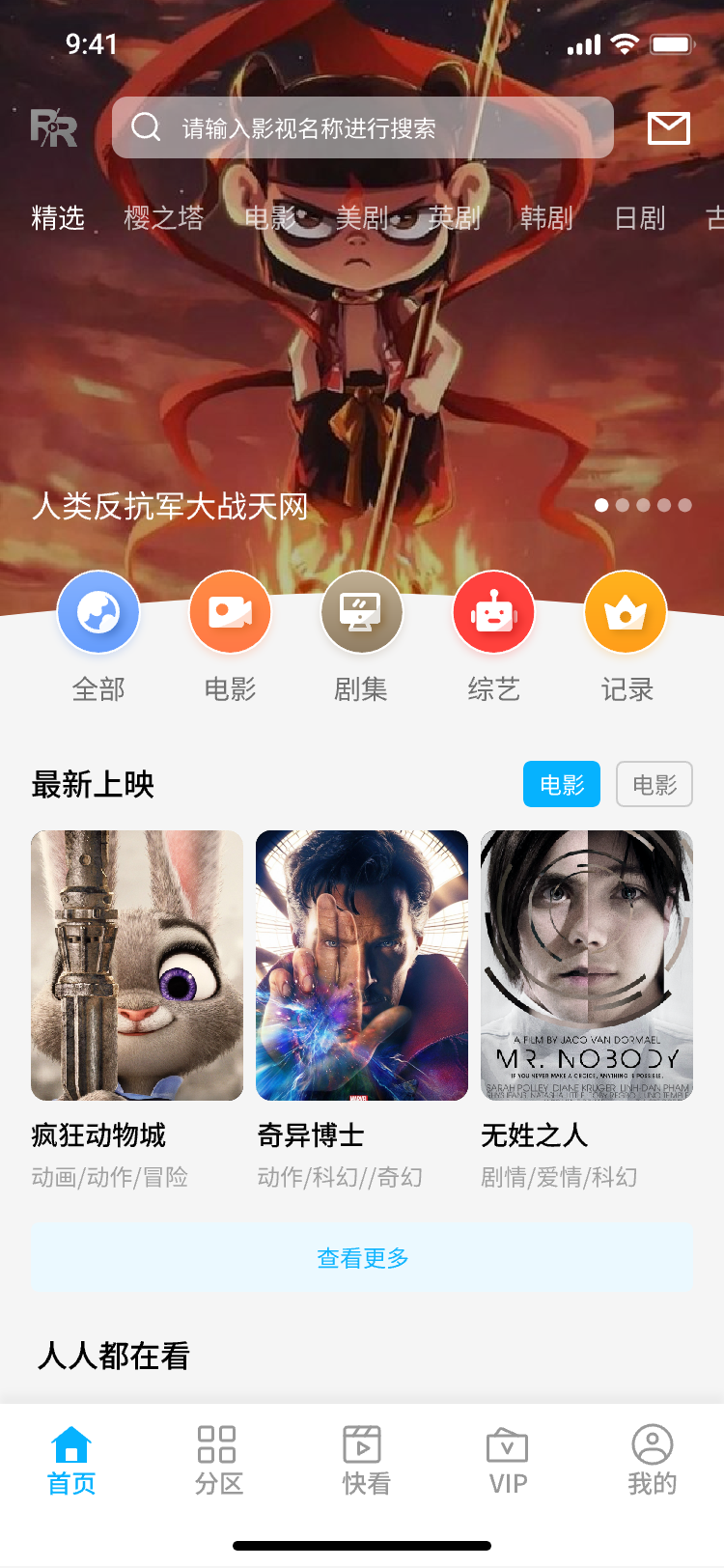Tap the search box for film names
This screenshot has height=1568, width=724.
(x=363, y=127)
